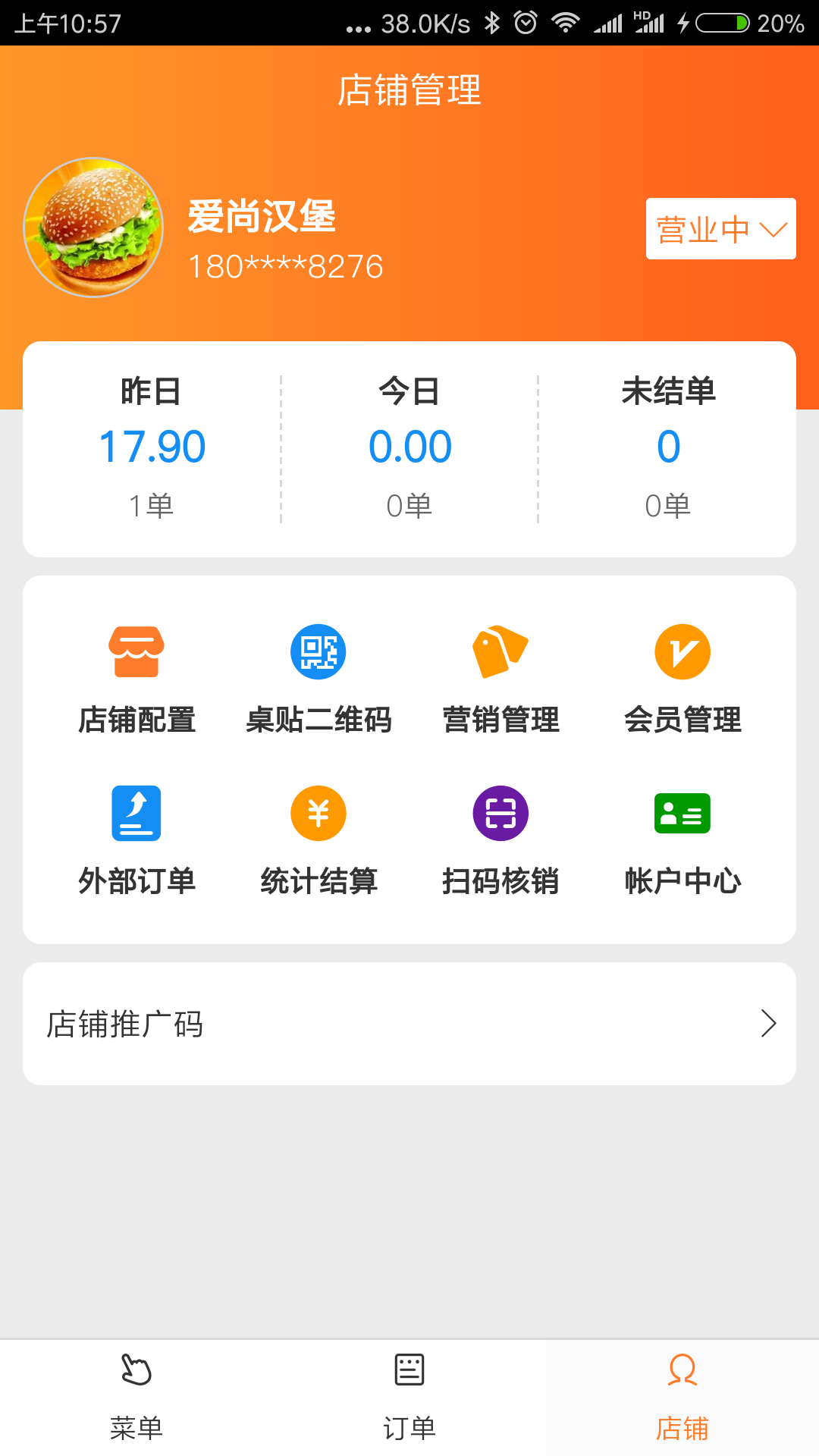Viewport: 819px width, 1456px height.
Task: View 未结单 unsettled orders
Action: [668, 447]
